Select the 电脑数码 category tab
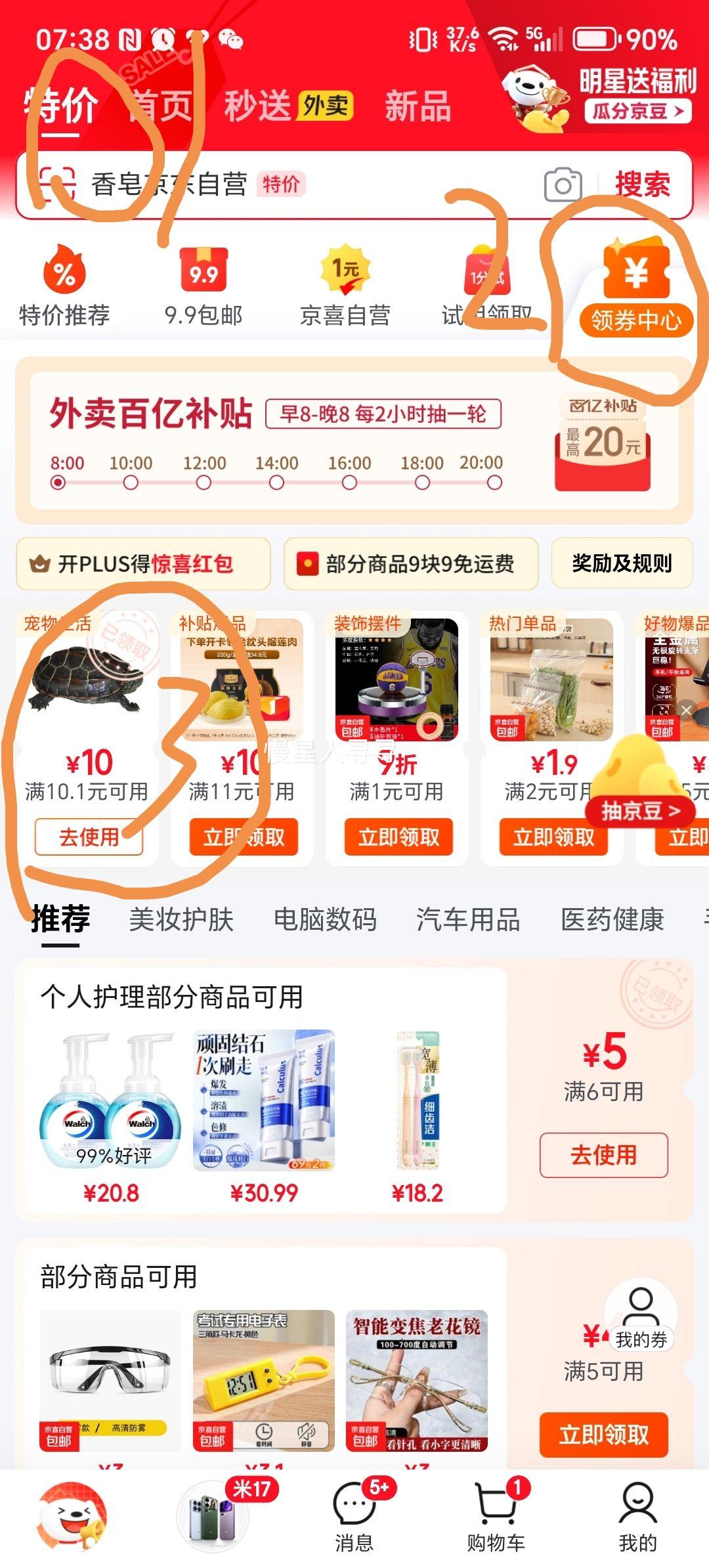 click(x=325, y=919)
